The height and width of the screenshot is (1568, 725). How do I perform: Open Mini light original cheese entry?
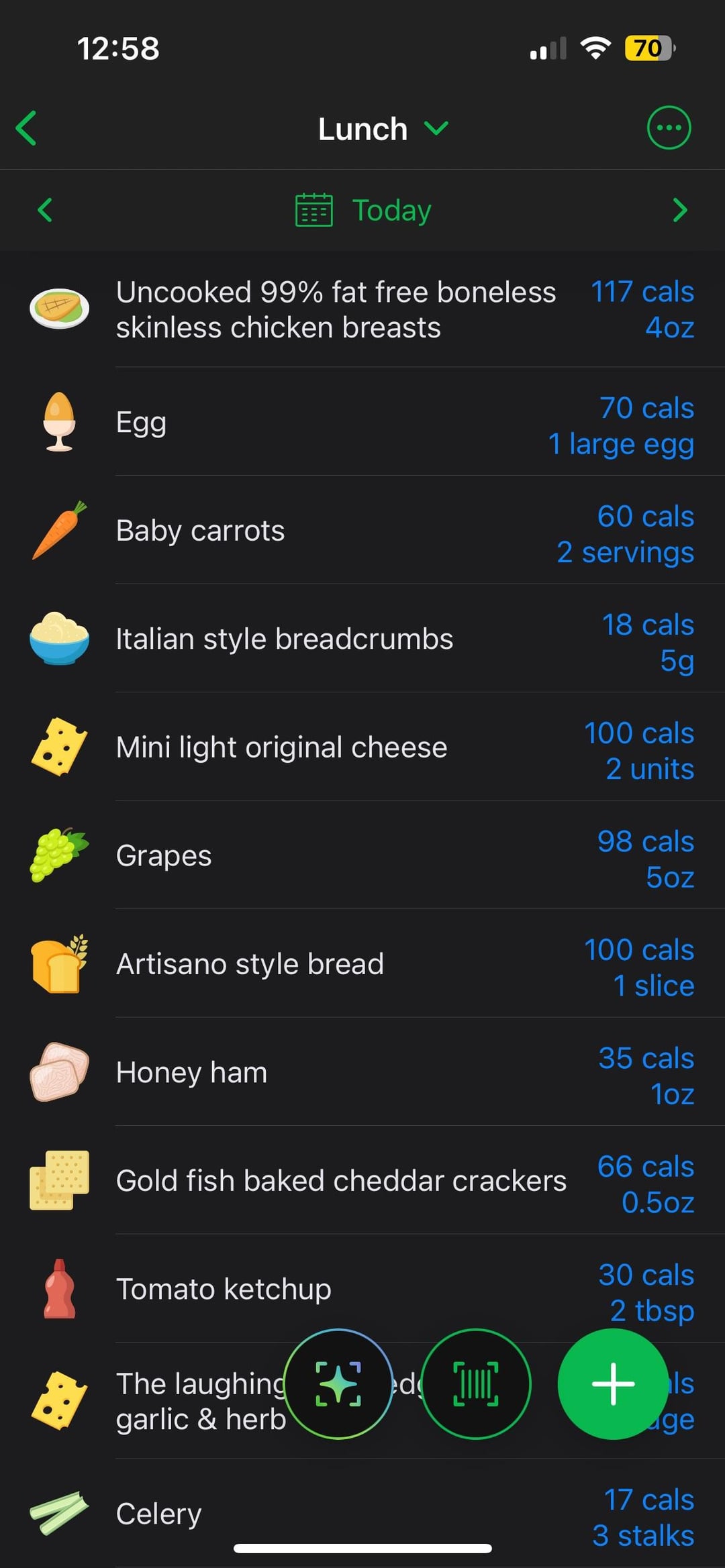coord(362,747)
